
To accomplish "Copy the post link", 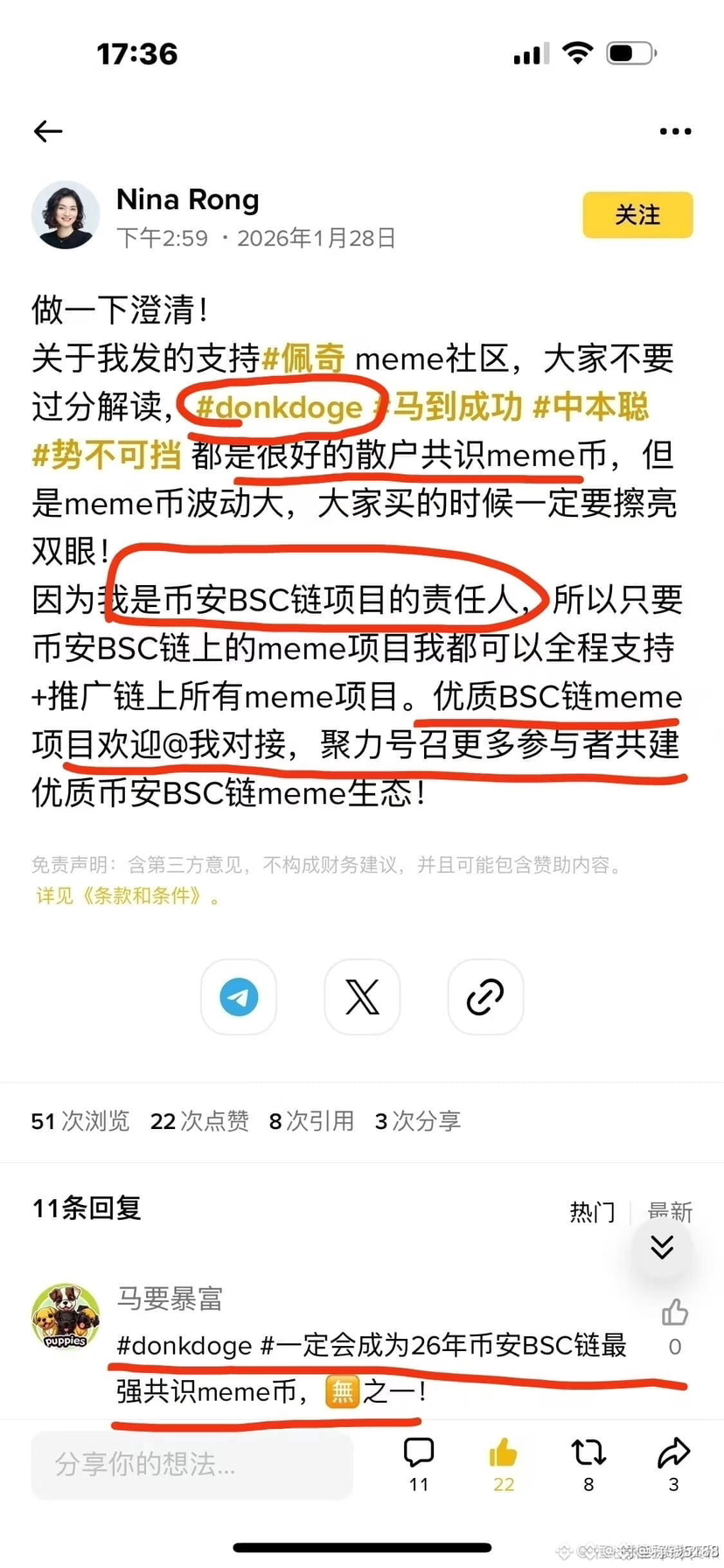I will click(x=485, y=997).
